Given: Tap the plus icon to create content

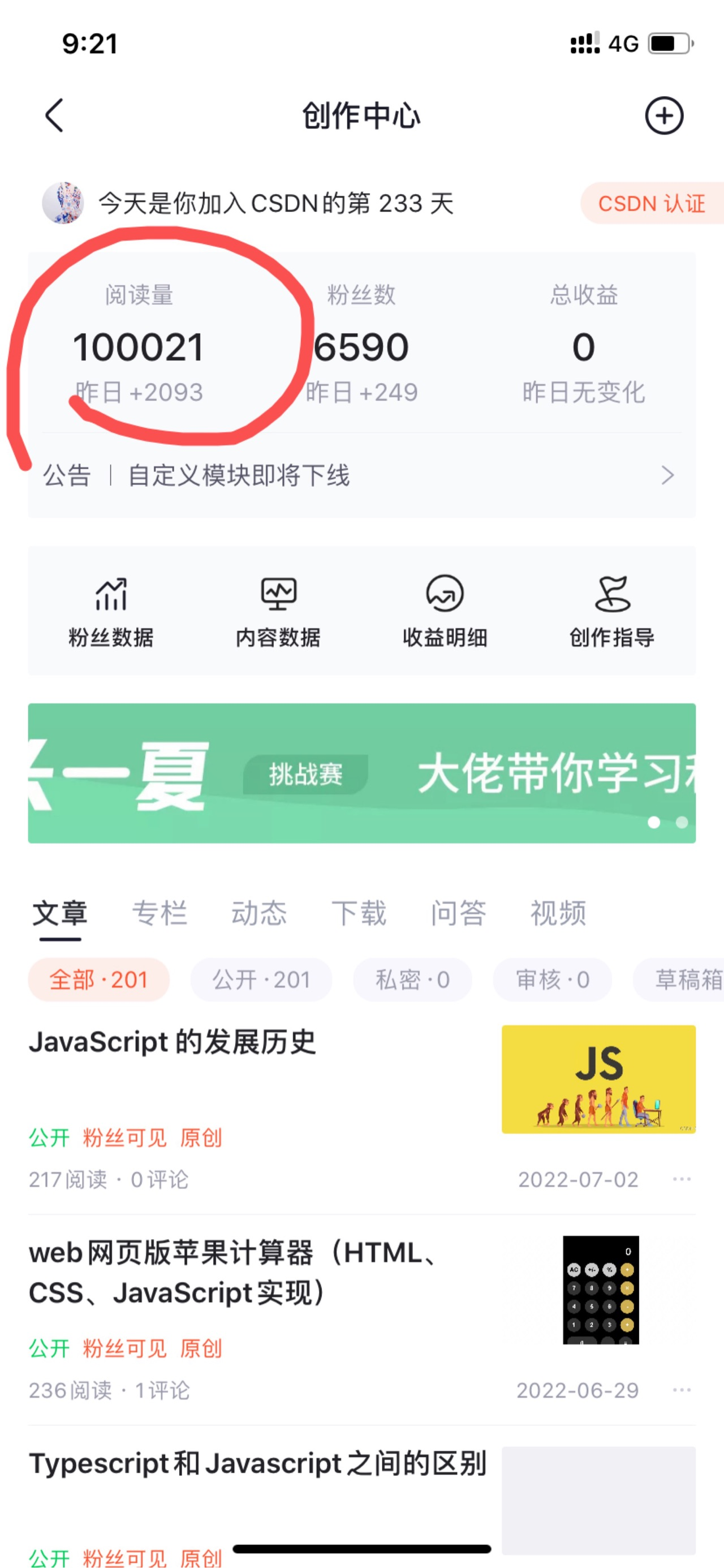Looking at the screenshot, I should click(663, 115).
